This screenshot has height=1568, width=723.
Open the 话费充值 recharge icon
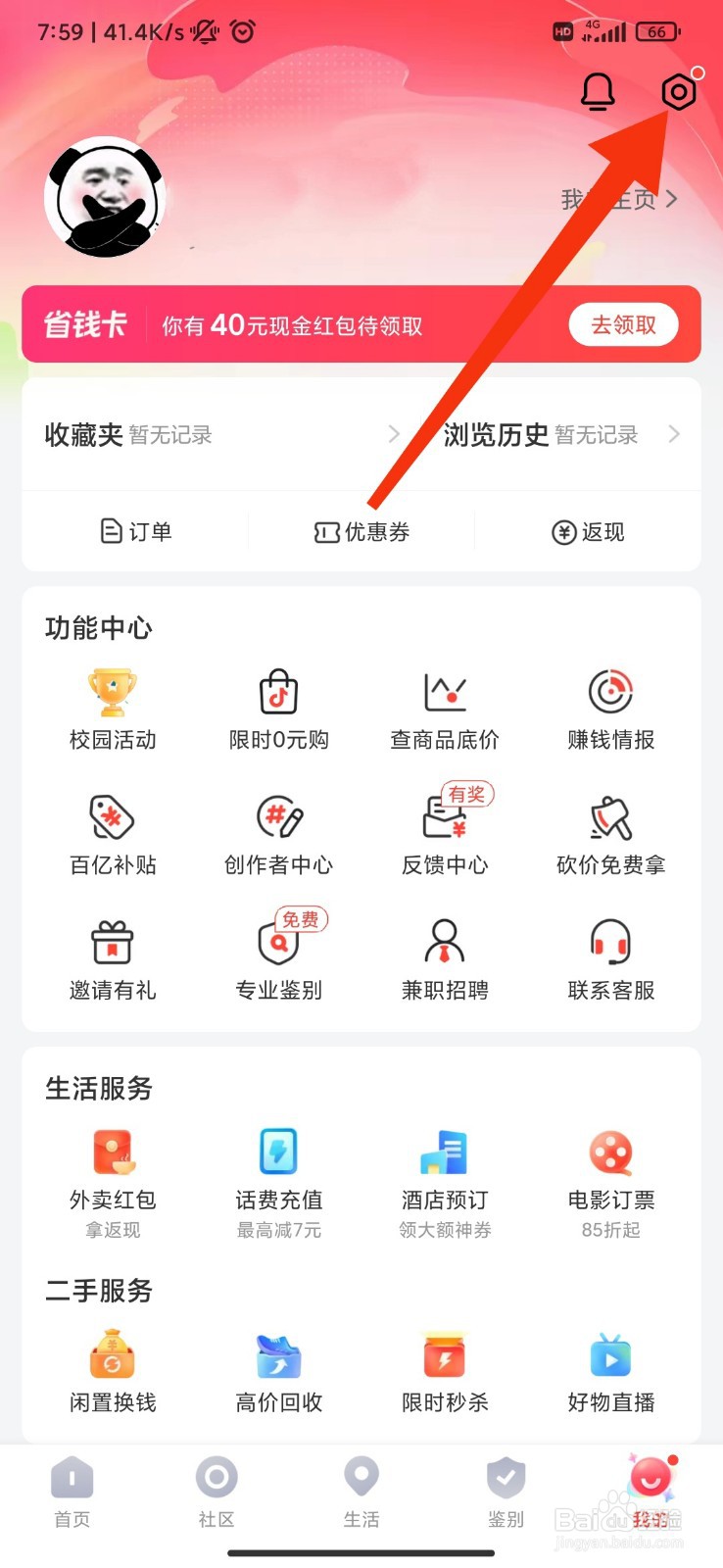pyautogui.click(x=278, y=1166)
